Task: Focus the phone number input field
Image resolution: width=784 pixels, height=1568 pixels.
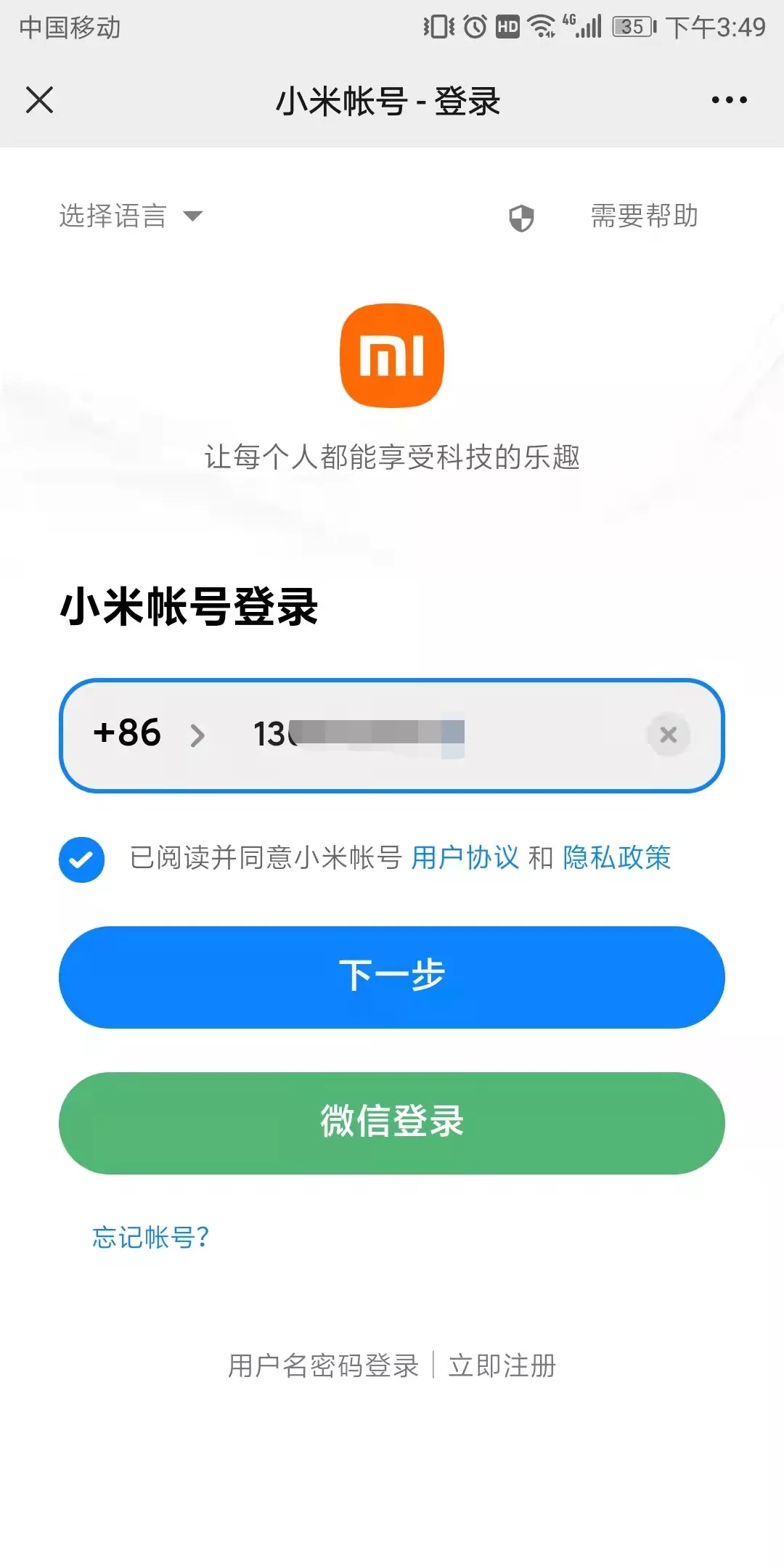Action: pyautogui.click(x=436, y=735)
